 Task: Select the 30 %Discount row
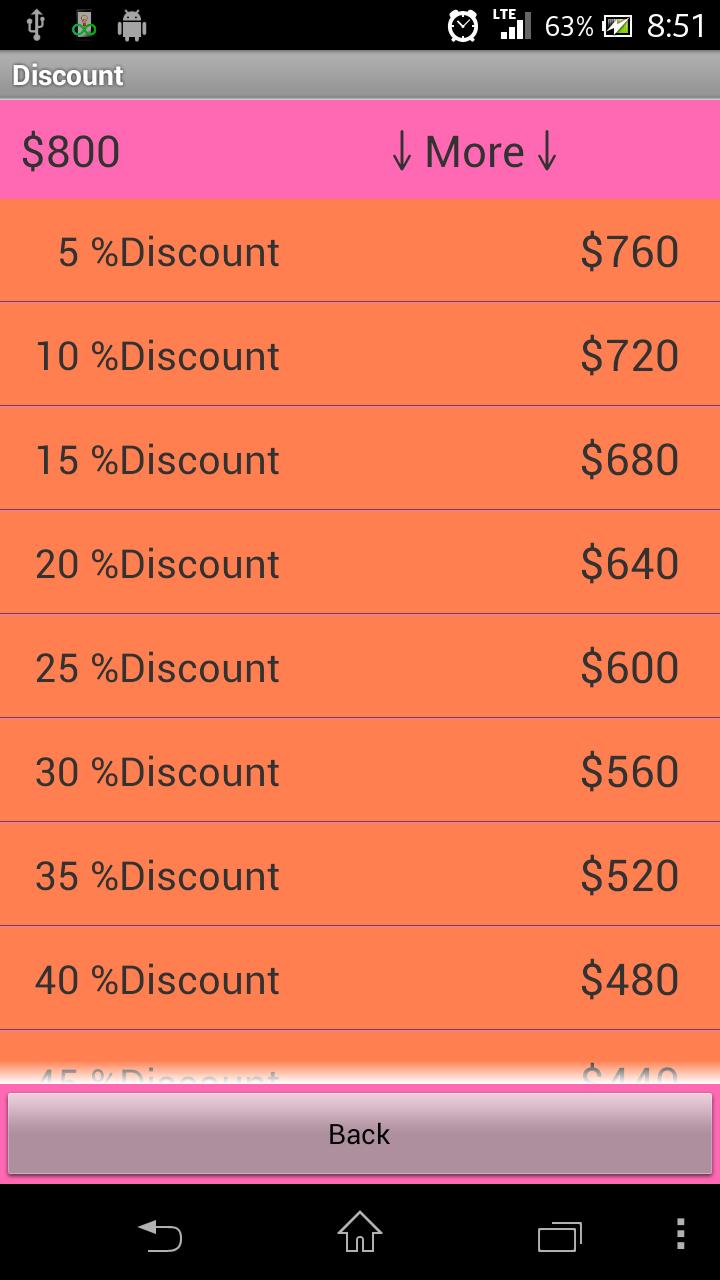point(360,771)
